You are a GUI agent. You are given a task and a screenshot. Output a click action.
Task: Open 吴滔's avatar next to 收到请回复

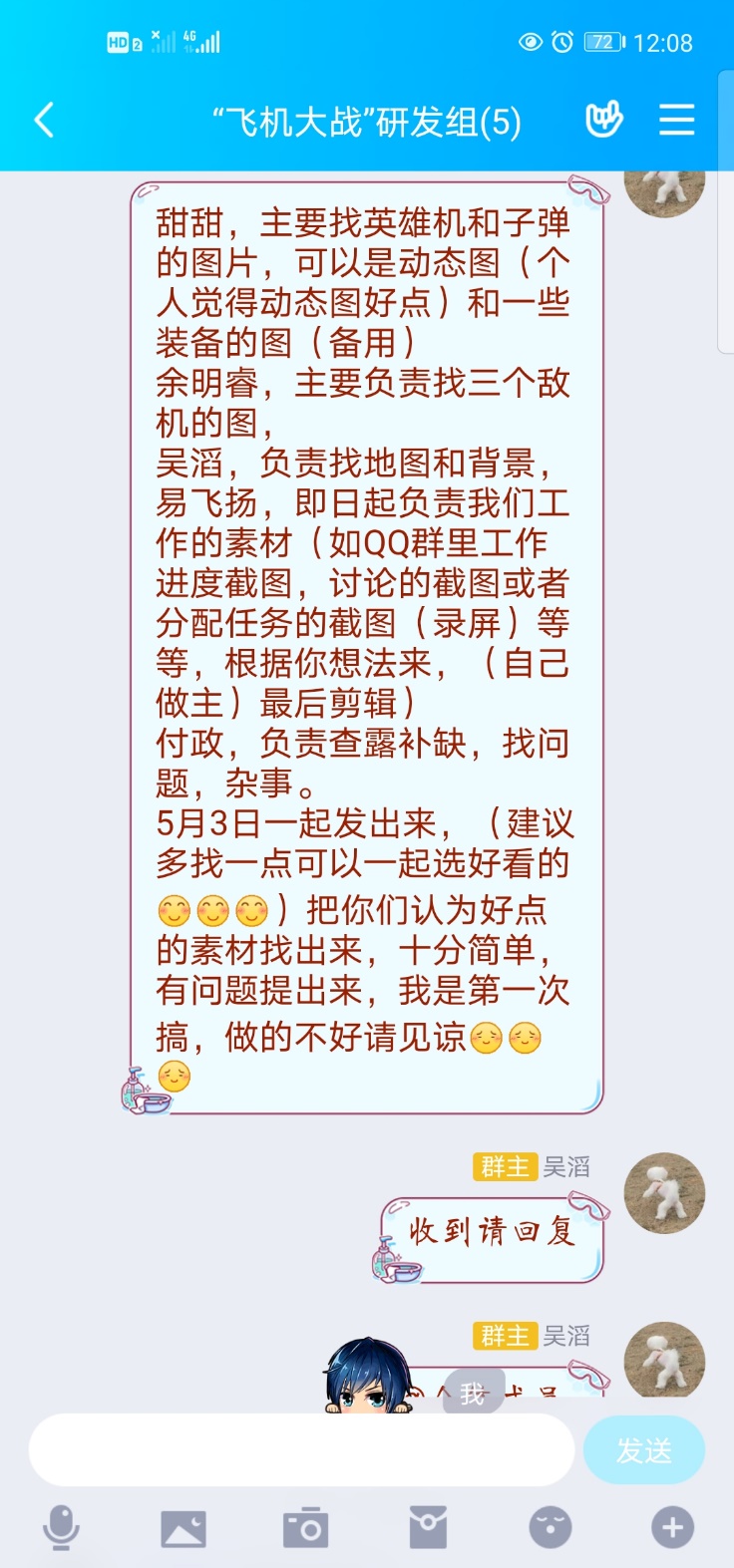point(664,1193)
